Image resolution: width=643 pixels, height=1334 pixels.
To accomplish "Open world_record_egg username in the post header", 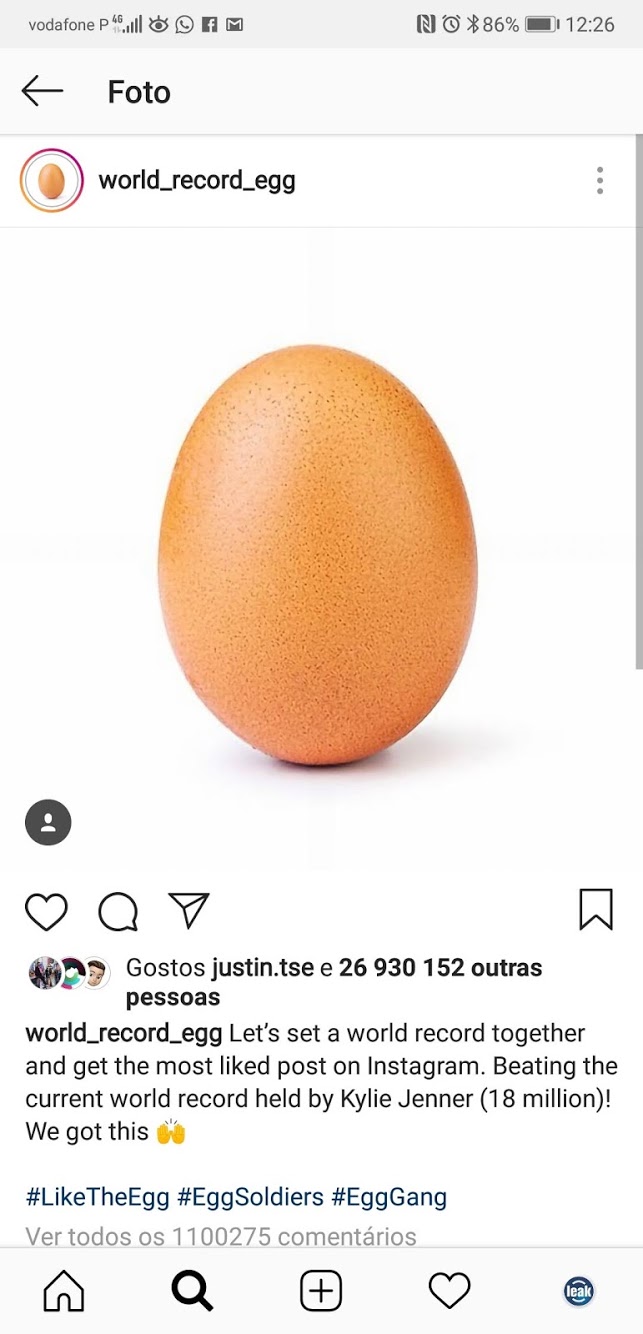I will [x=196, y=180].
